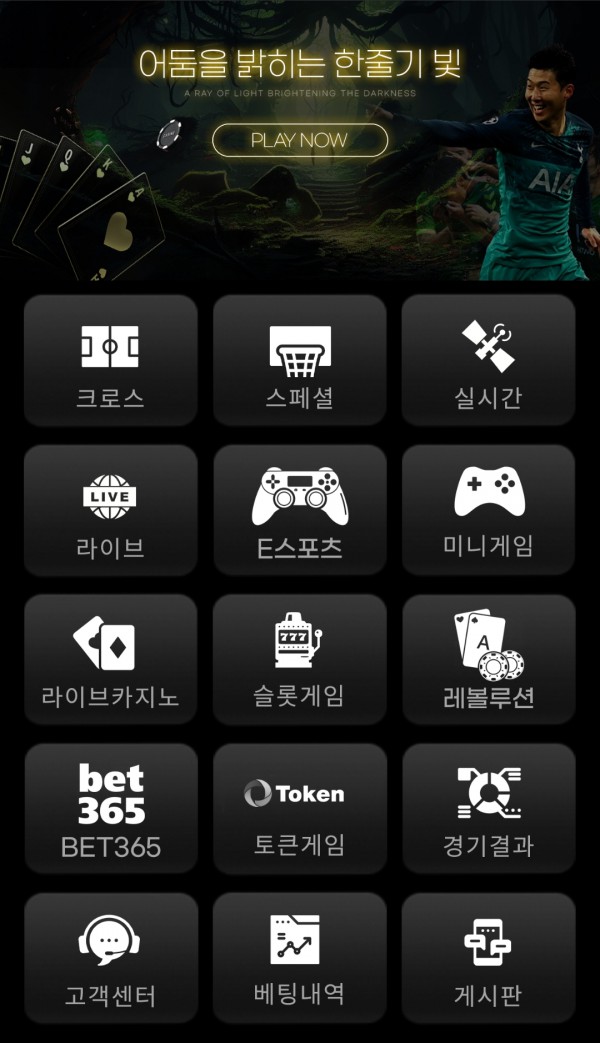Open the 게시판 board

(x=488, y=957)
